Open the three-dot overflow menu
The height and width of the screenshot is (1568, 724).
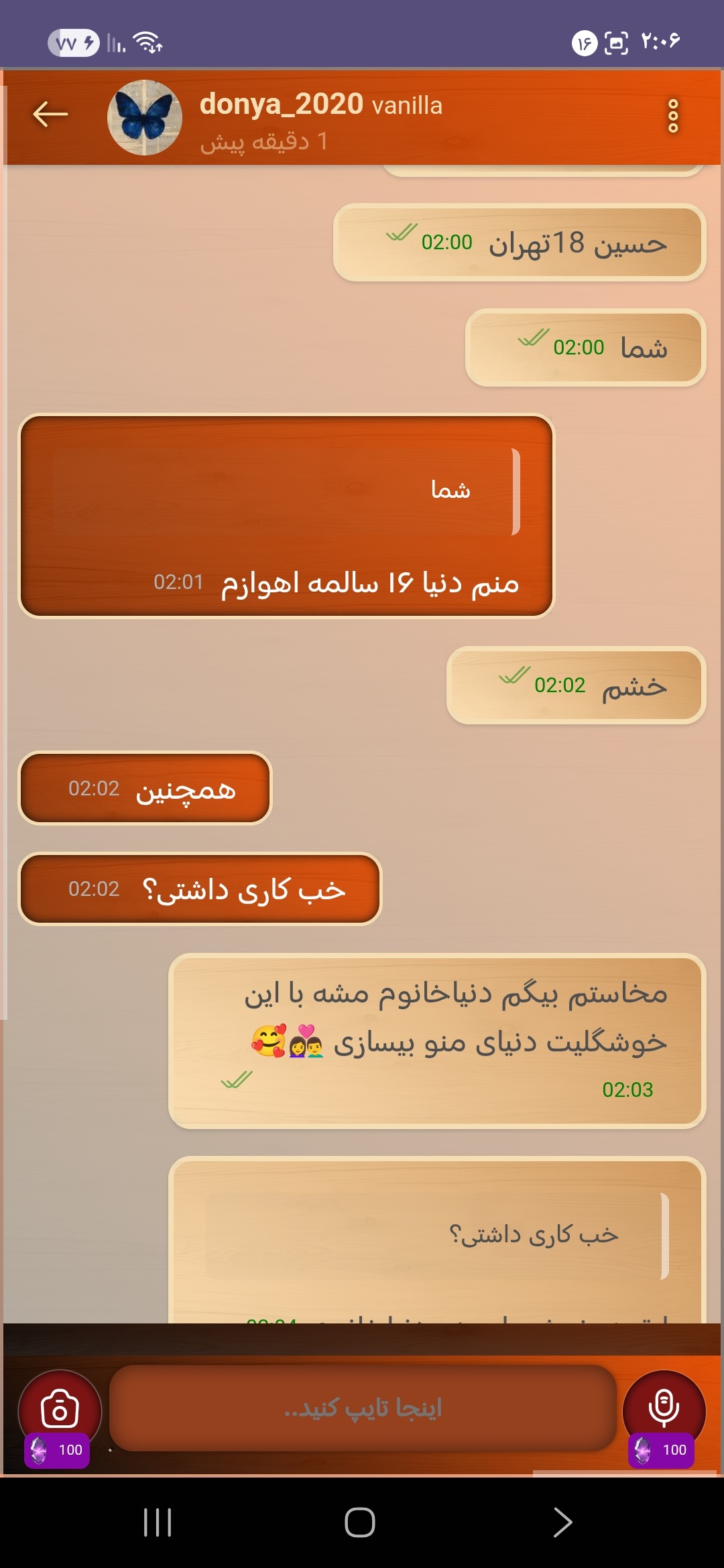click(x=673, y=117)
